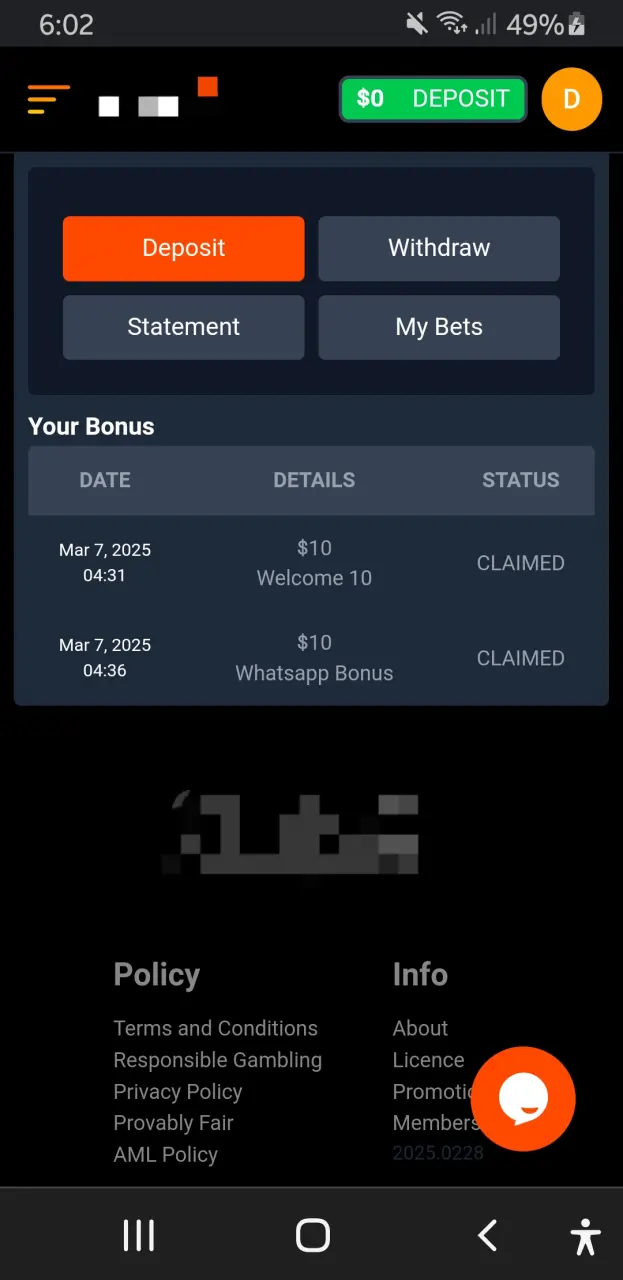View the AML Policy
The image size is (623, 1280).
coord(165,1155)
